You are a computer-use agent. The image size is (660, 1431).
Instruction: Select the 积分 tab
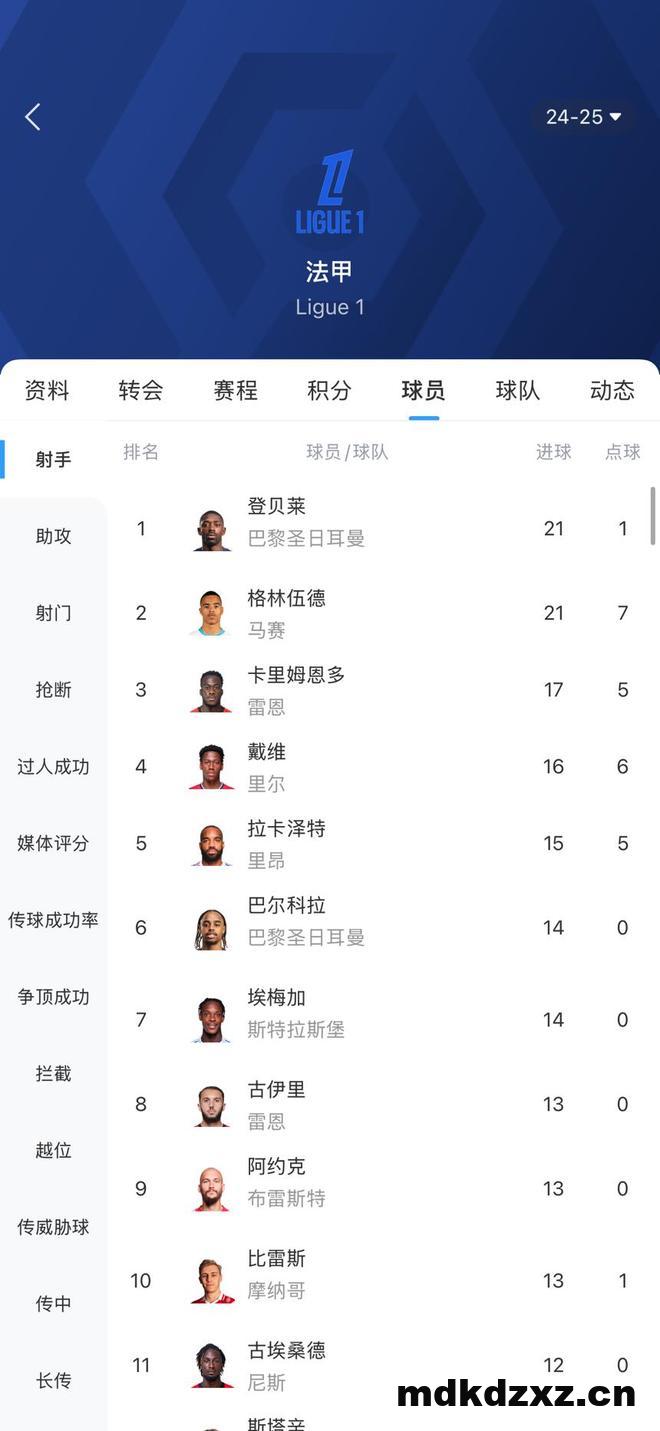point(329,390)
